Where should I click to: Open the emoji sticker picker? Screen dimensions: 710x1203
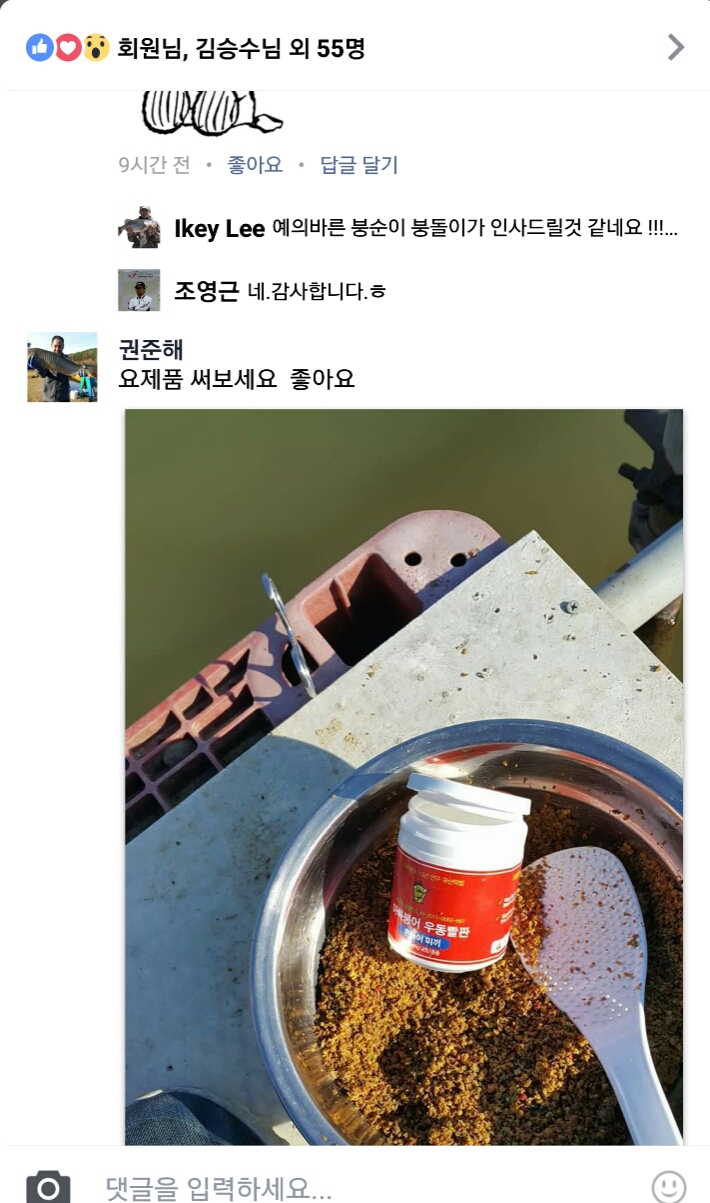tap(669, 1187)
